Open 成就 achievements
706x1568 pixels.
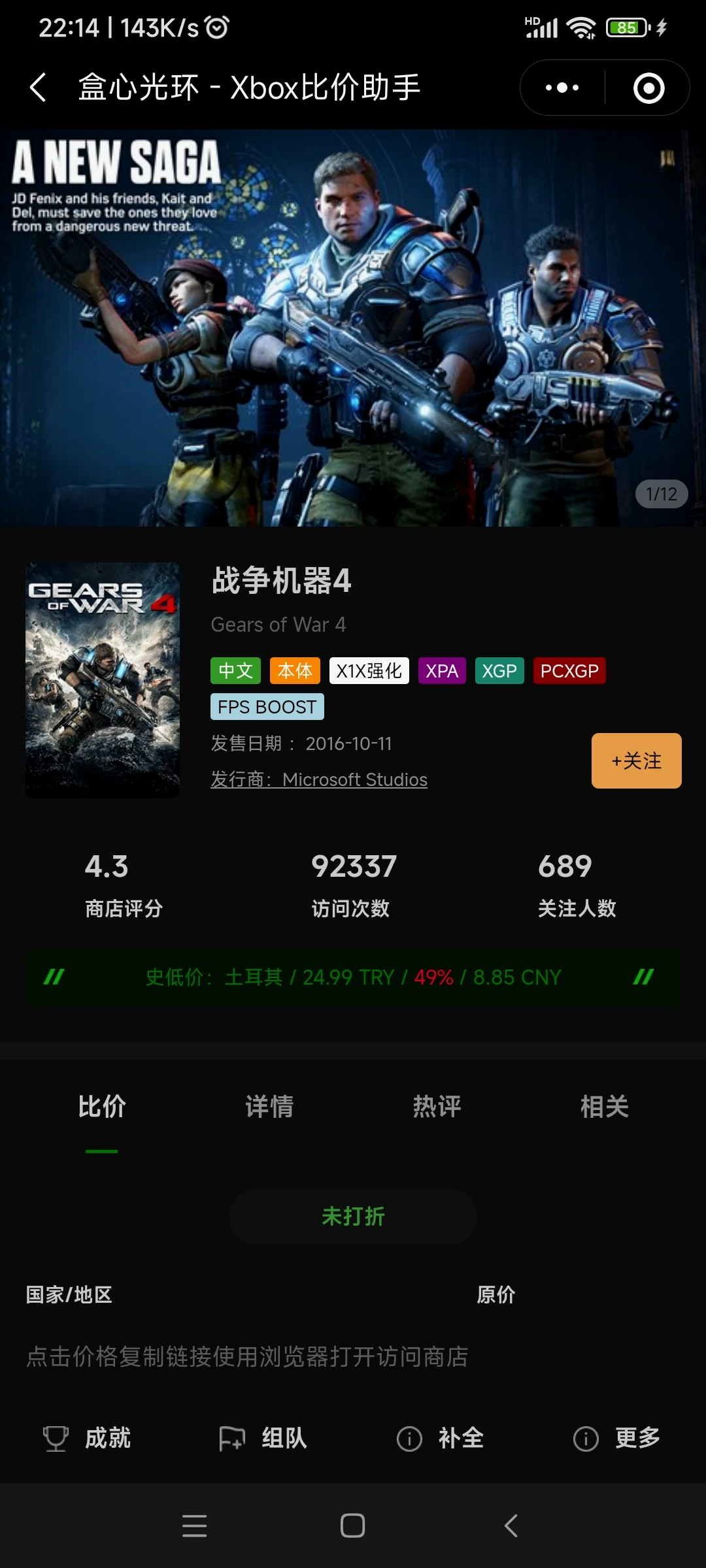tap(87, 1439)
